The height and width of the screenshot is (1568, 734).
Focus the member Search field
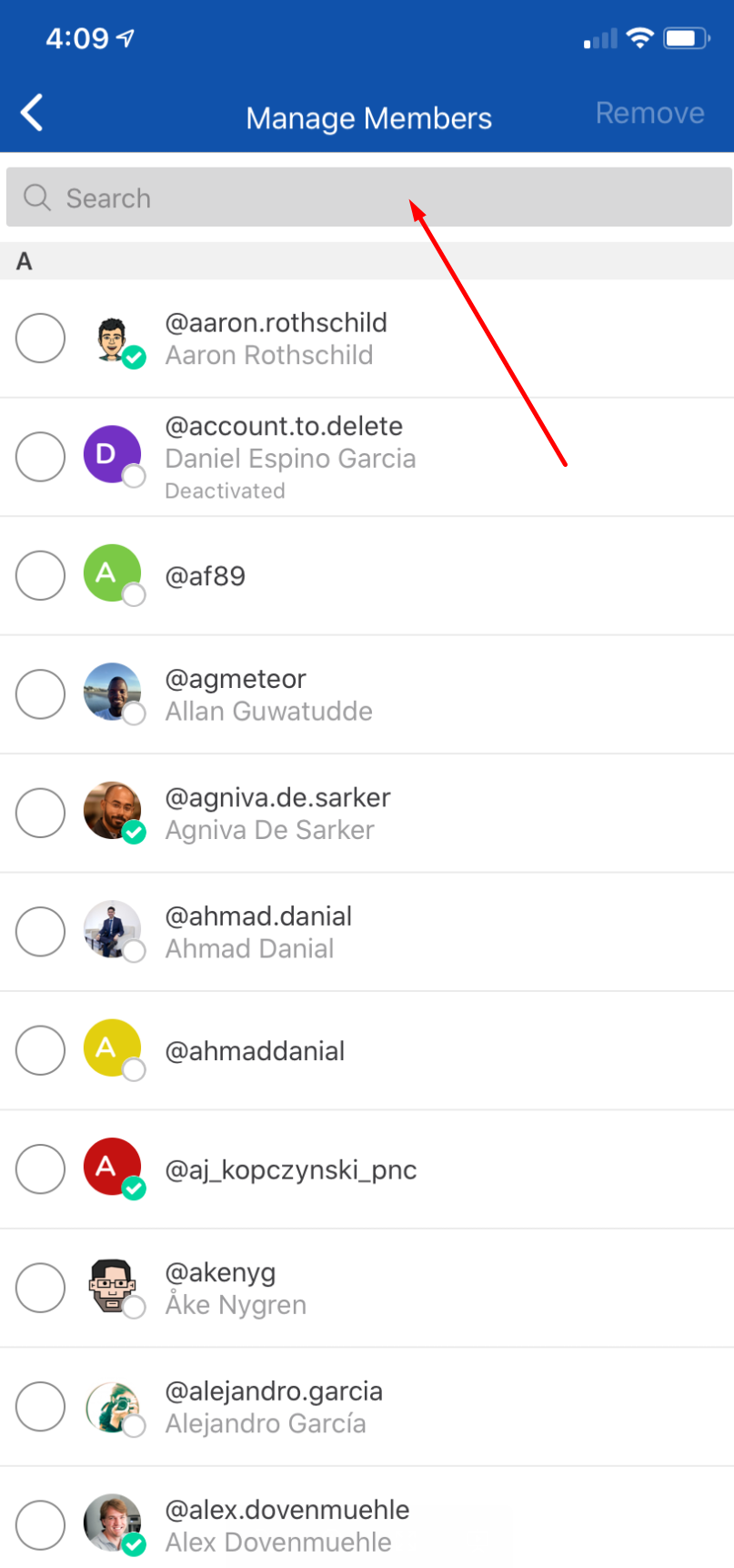coord(368,197)
